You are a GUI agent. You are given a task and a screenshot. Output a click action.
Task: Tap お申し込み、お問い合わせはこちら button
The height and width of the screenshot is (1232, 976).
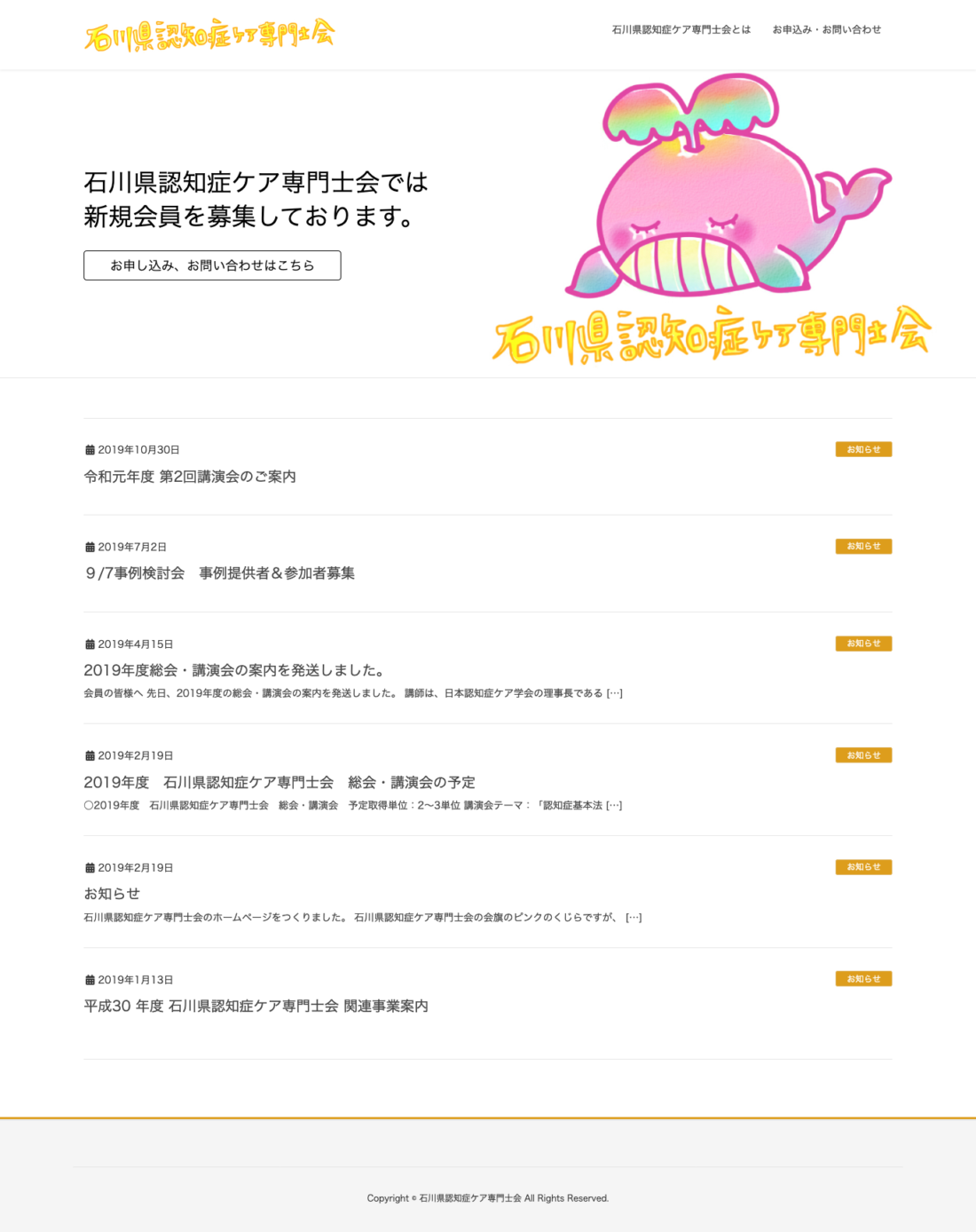[212, 265]
